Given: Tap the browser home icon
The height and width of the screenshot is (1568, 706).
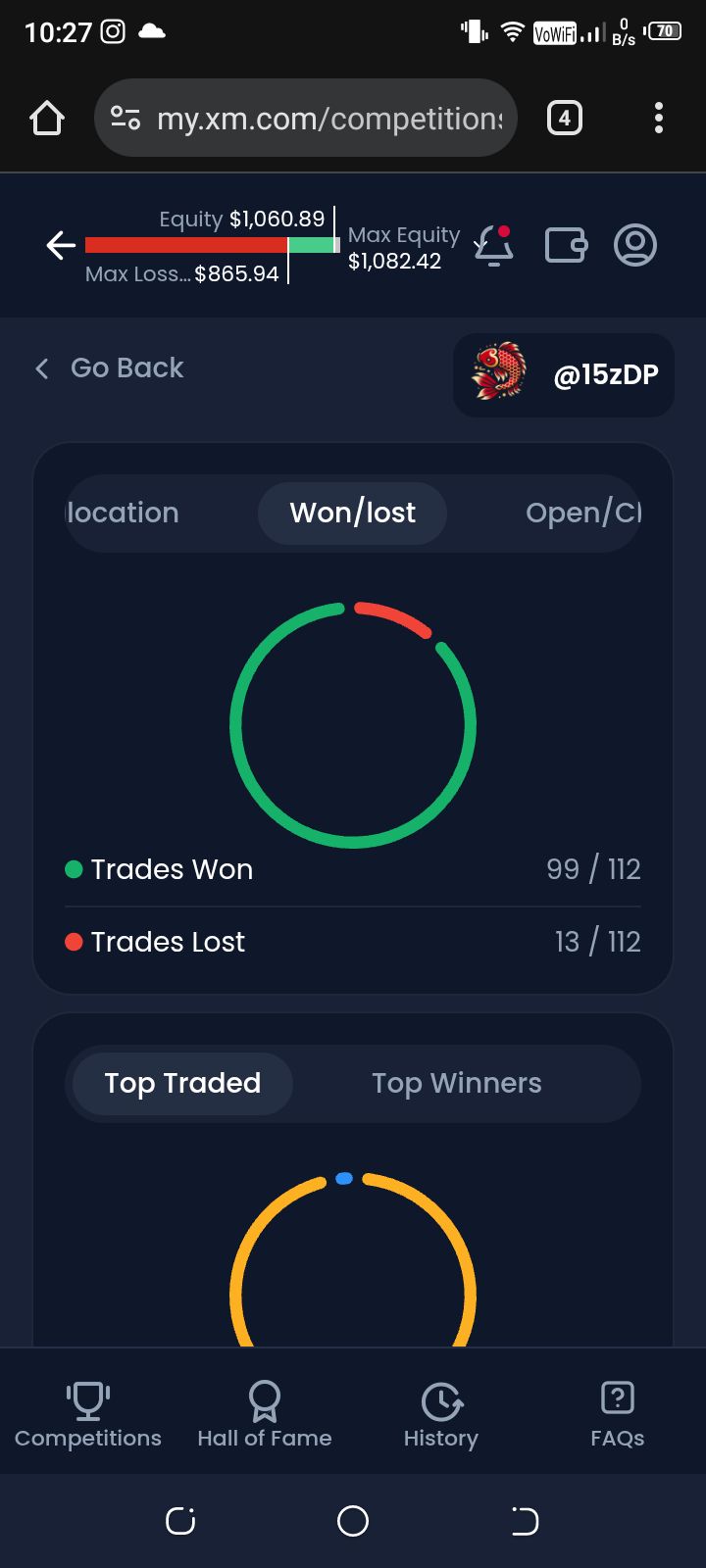Looking at the screenshot, I should coord(47,119).
